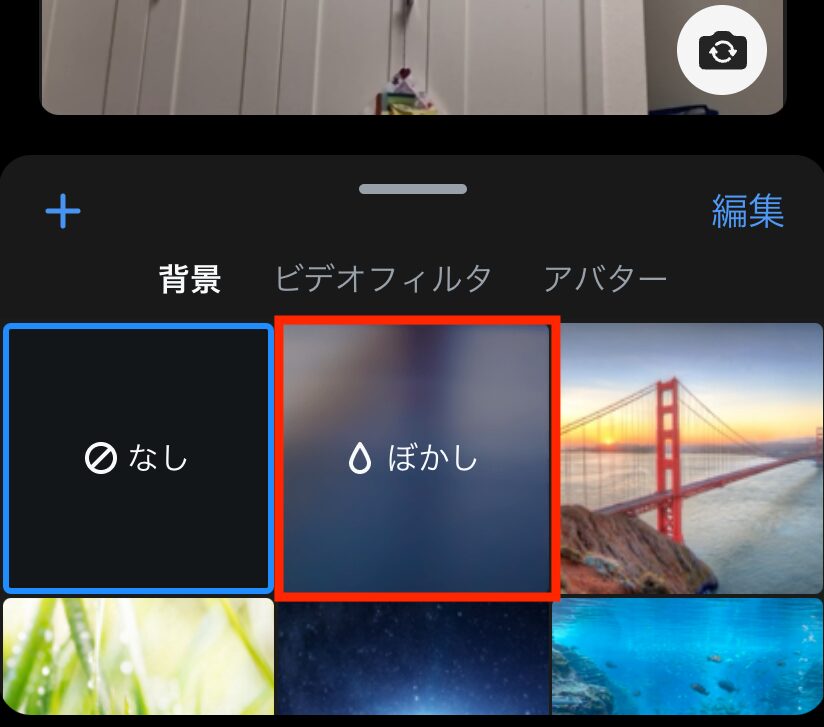Pick the green grass background

pos(138,656)
